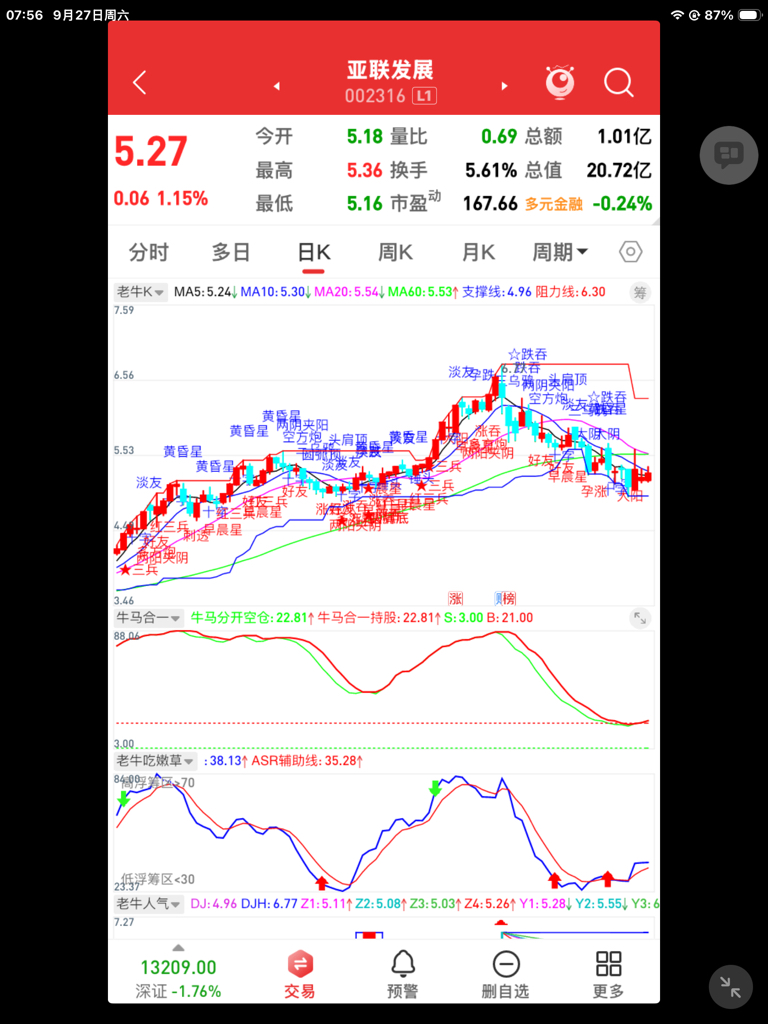This screenshot has height=1024, width=768.
Task: Open the 老牛K indicator dropdown
Action: 142,293
